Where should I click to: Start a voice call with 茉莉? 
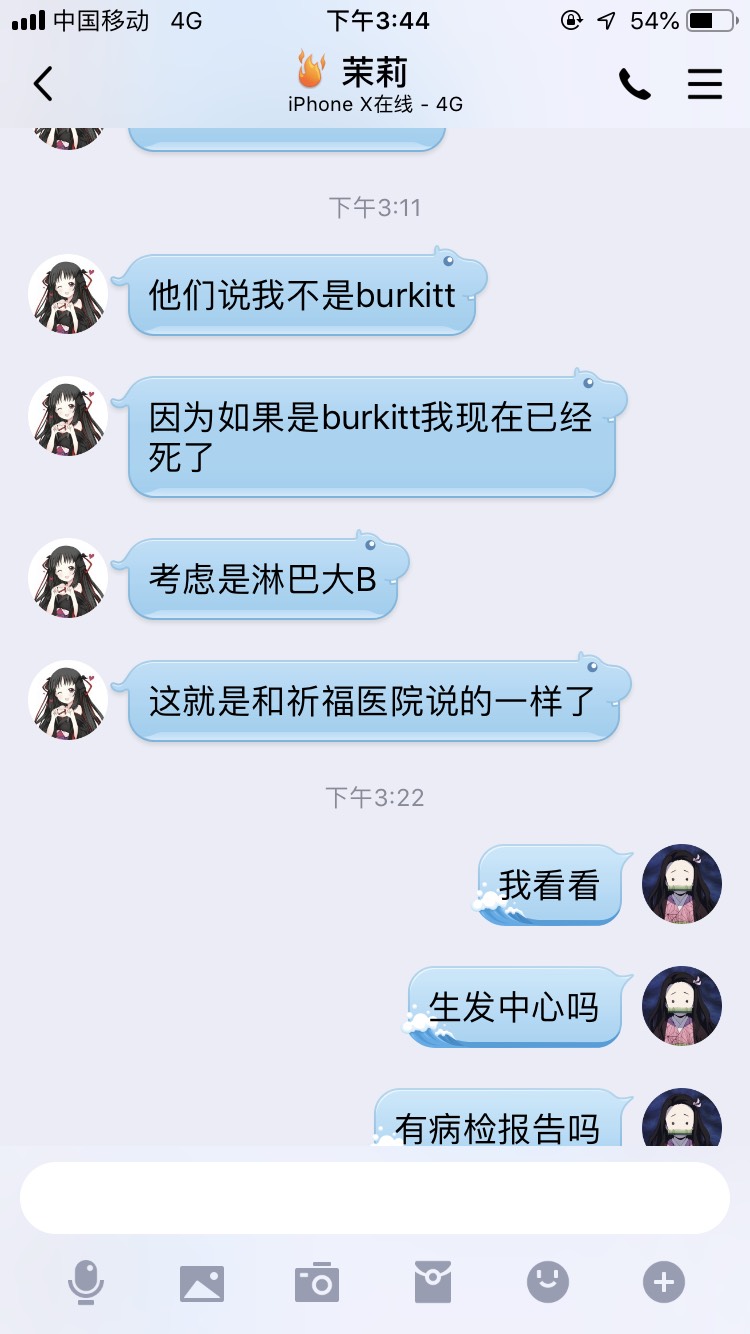point(634,84)
